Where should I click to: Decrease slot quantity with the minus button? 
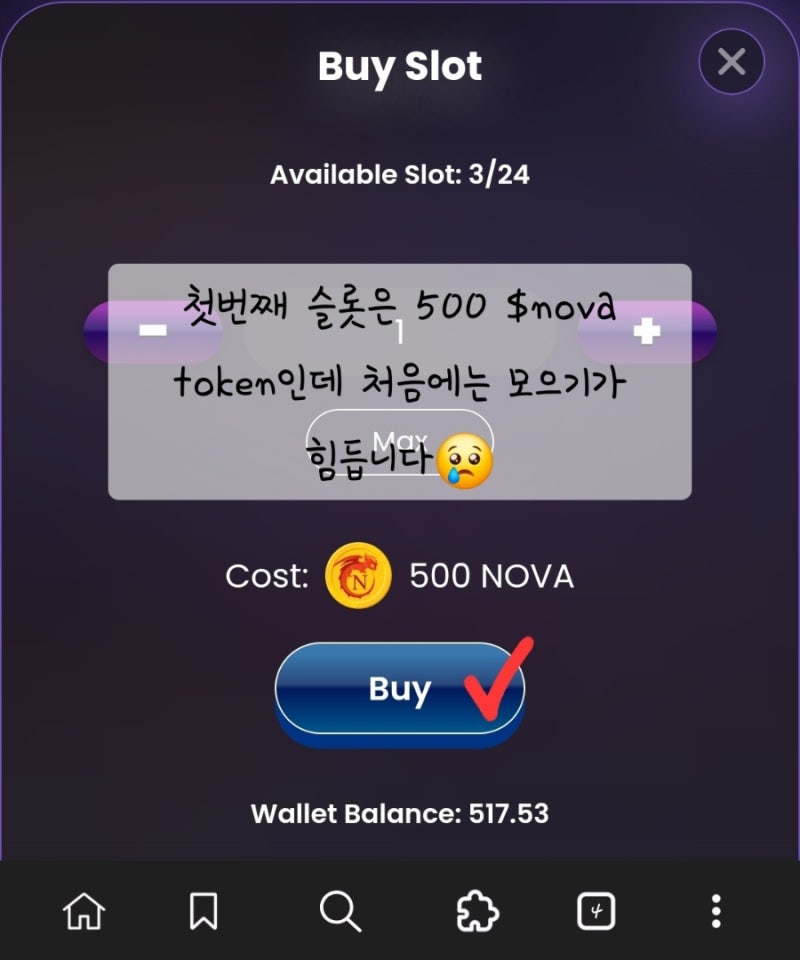[x=152, y=332]
